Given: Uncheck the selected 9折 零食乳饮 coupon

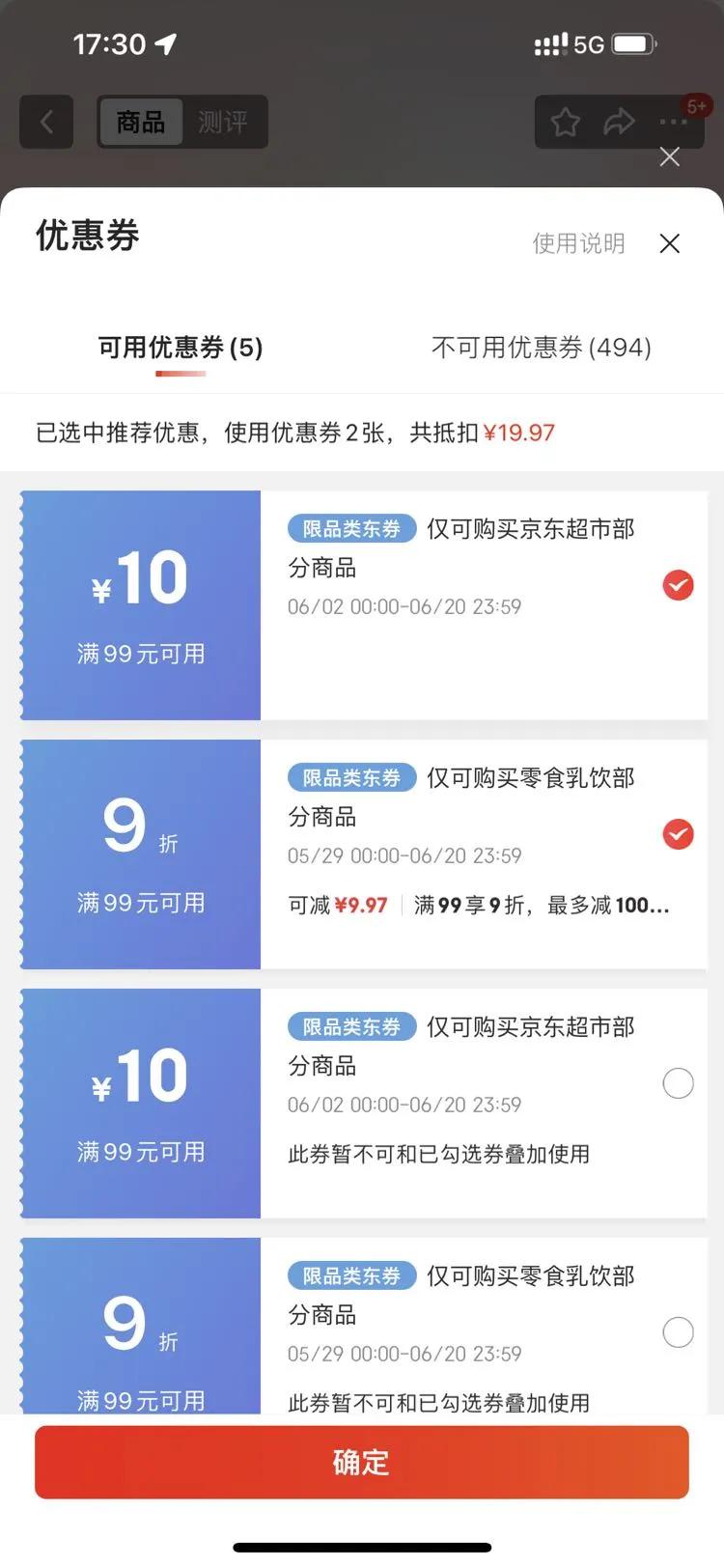Looking at the screenshot, I should click(678, 834).
